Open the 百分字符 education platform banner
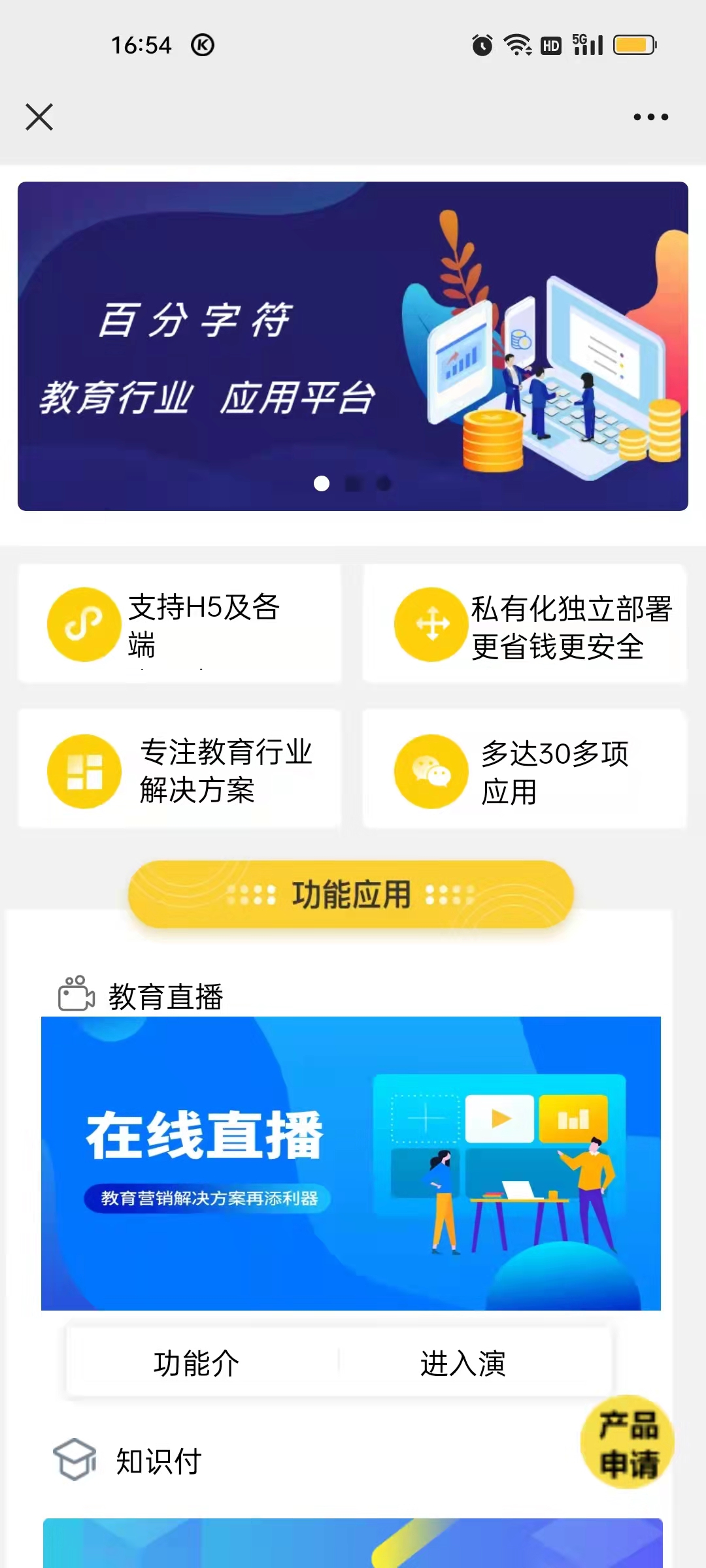Screen dimensions: 706x1568 [353, 346]
